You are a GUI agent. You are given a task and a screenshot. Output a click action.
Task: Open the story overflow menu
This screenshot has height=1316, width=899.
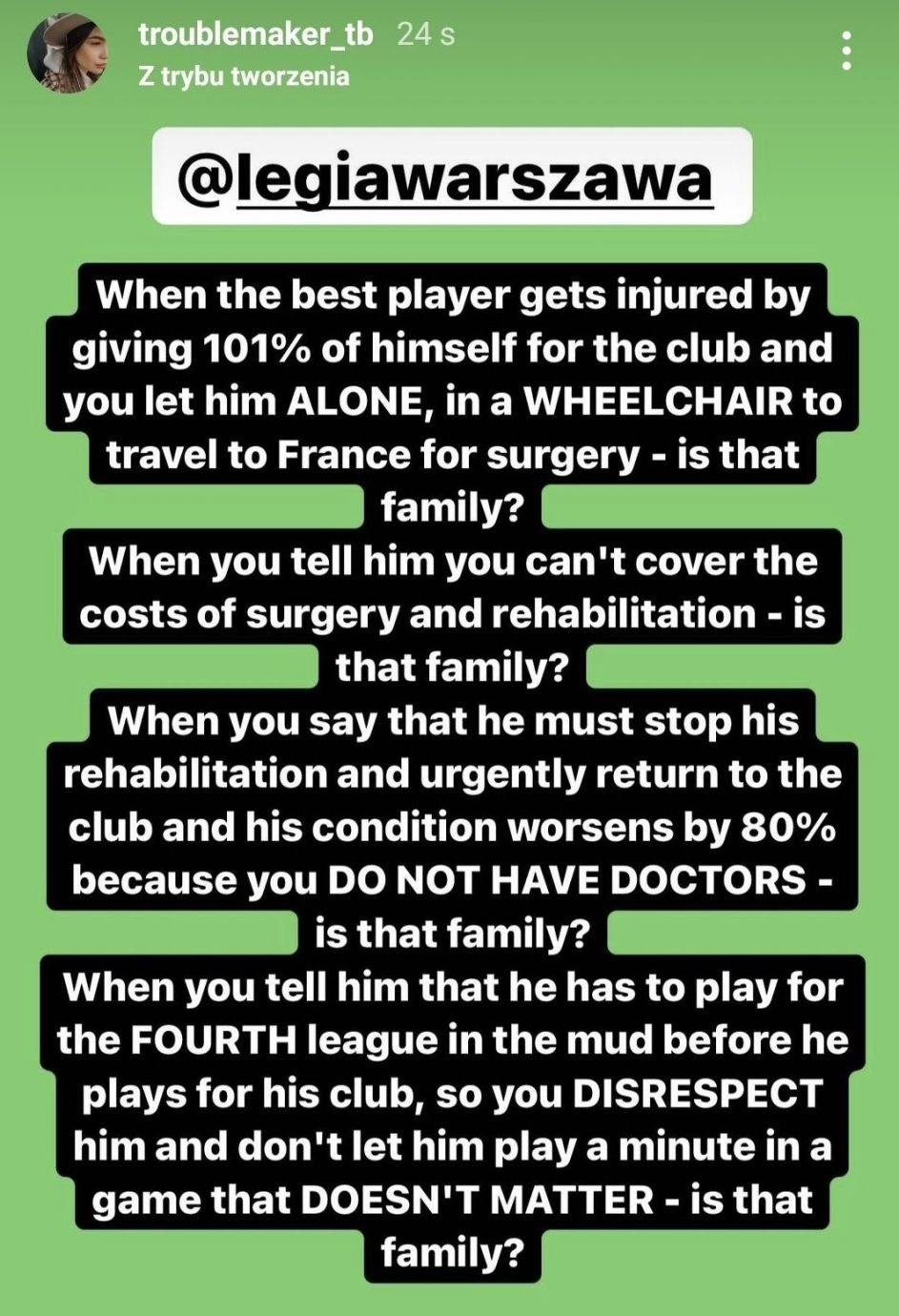[847, 51]
